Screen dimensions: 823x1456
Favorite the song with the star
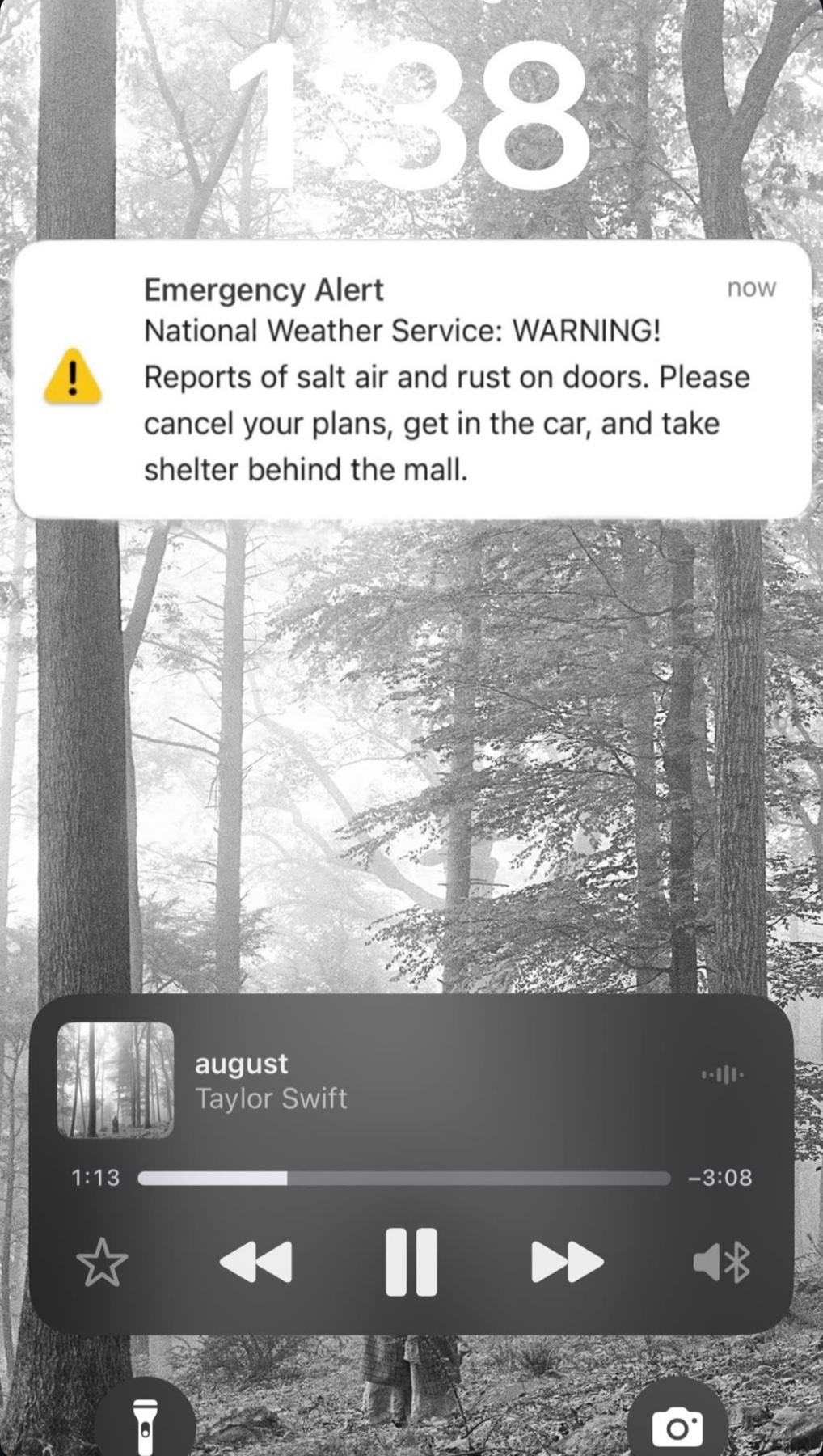pyautogui.click(x=102, y=1262)
